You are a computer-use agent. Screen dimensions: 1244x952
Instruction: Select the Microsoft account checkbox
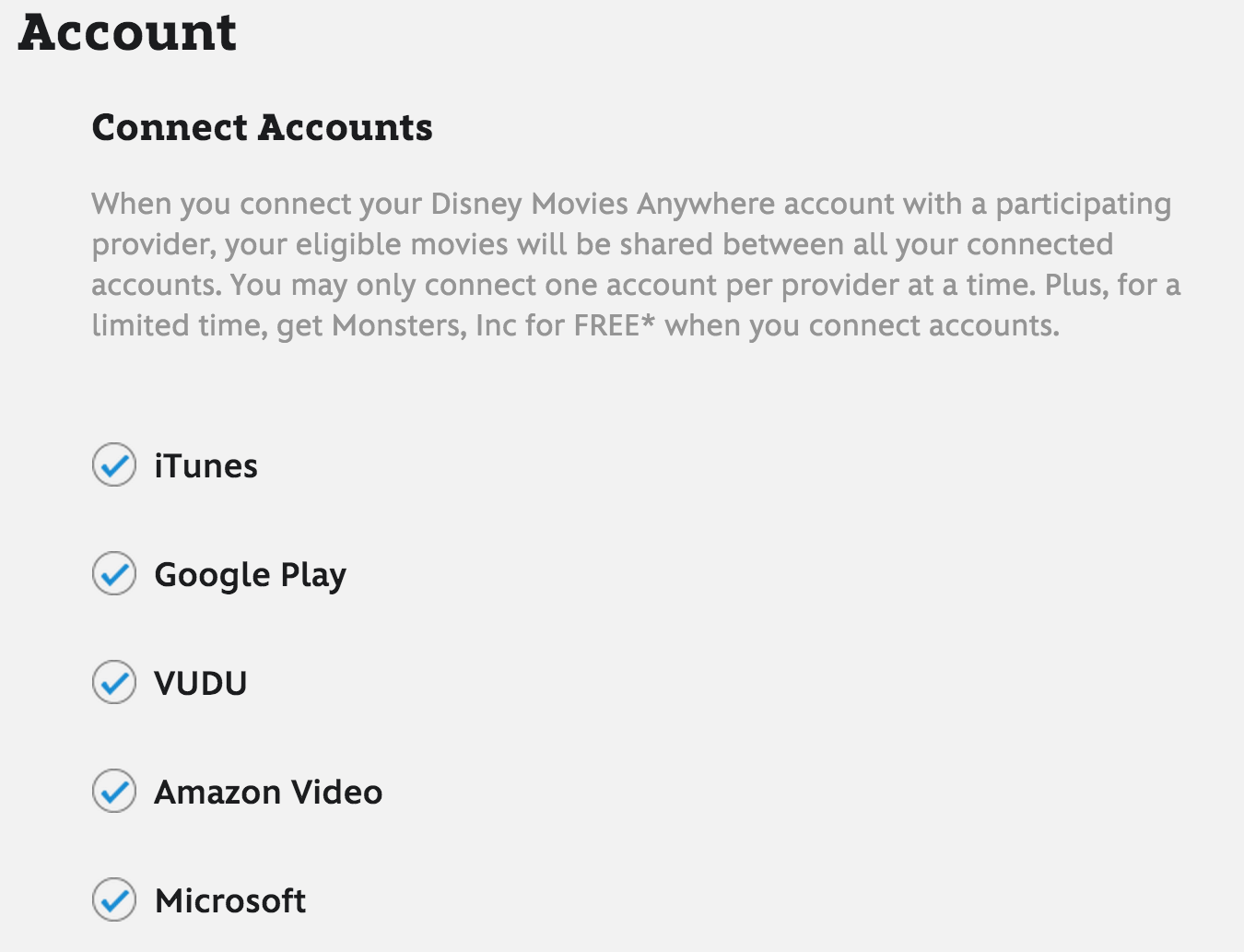[114, 900]
